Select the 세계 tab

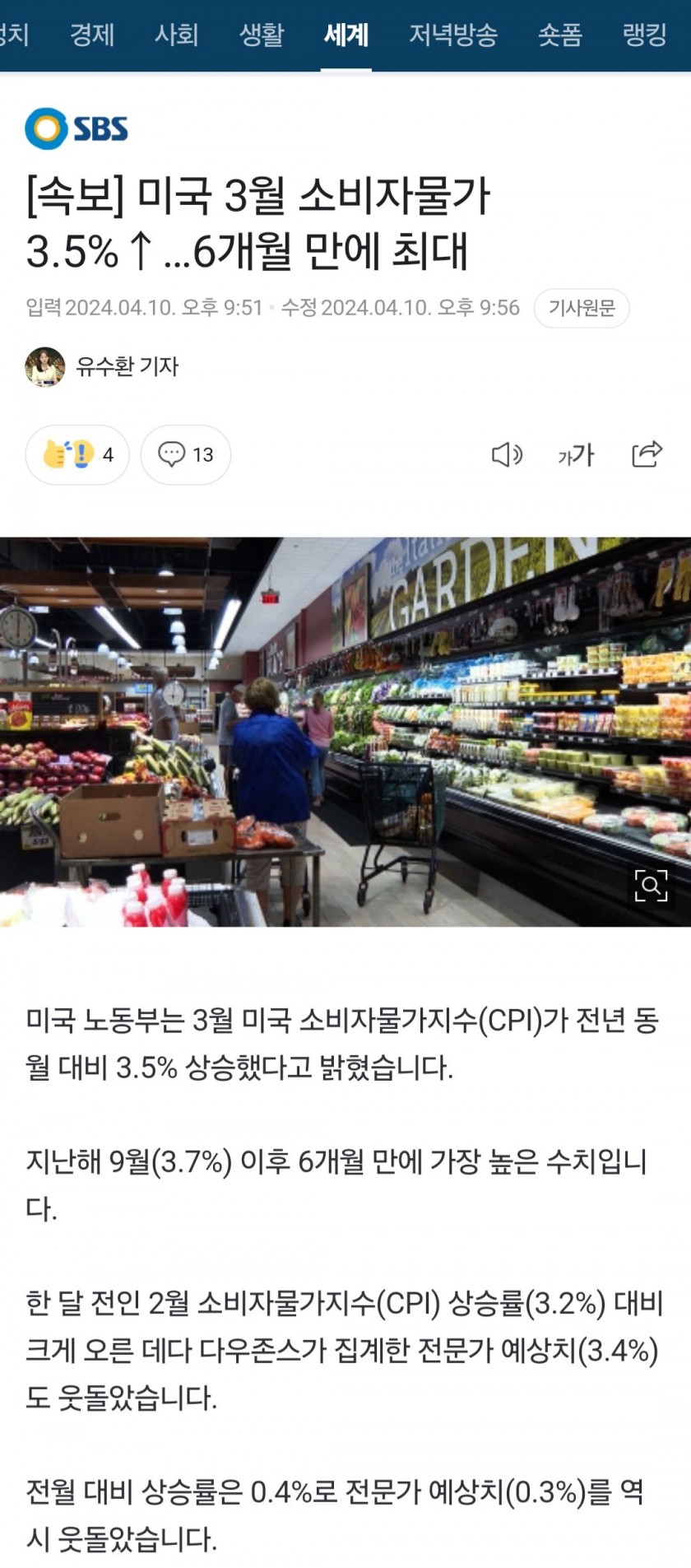click(346, 35)
